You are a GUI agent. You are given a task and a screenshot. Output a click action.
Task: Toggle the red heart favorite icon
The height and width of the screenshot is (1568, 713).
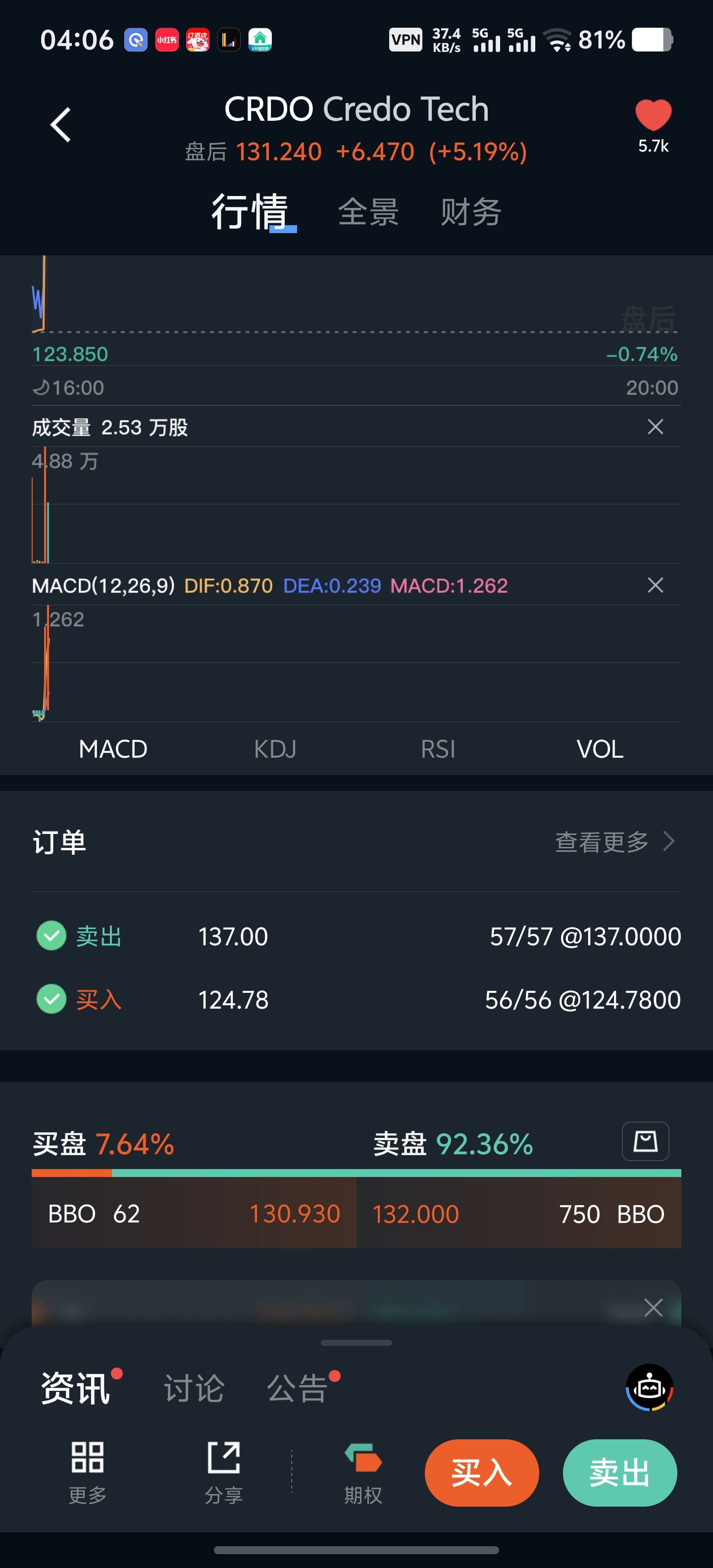coord(653,115)
